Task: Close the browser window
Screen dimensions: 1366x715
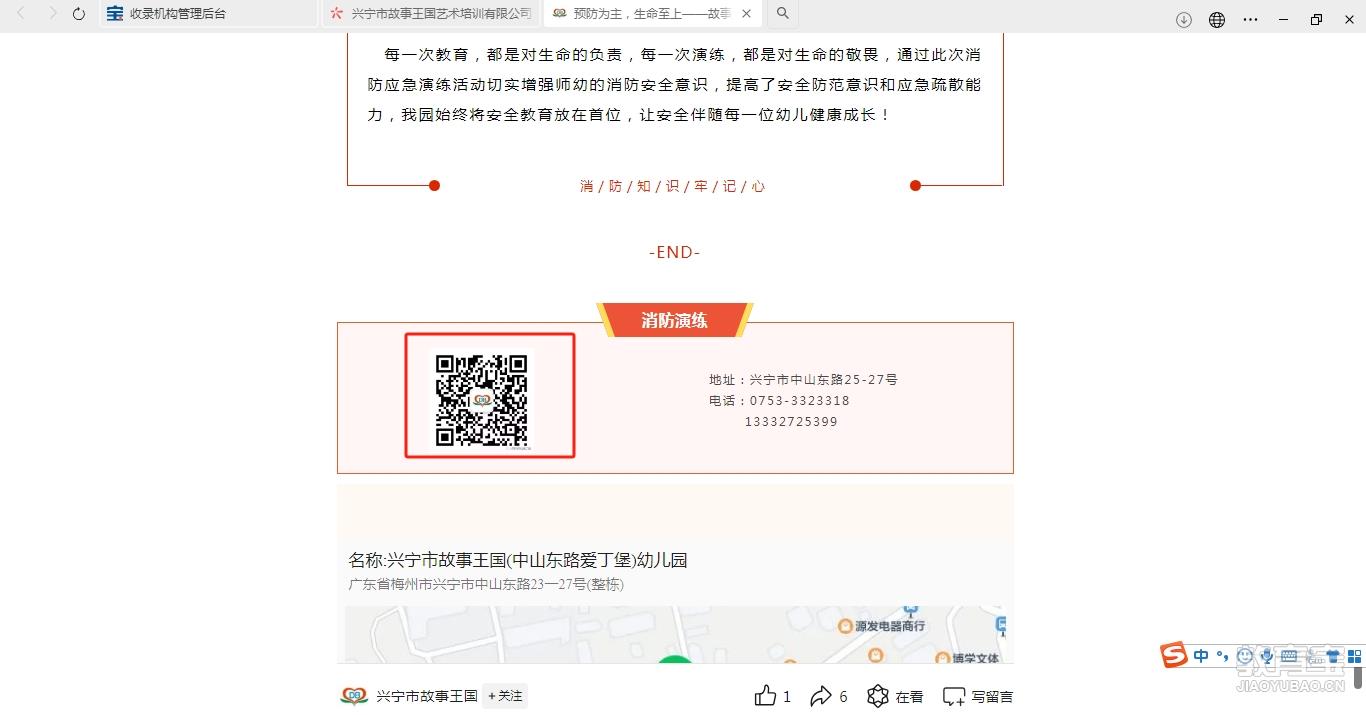Action: pyautogui.click(x=1349, y=20)
